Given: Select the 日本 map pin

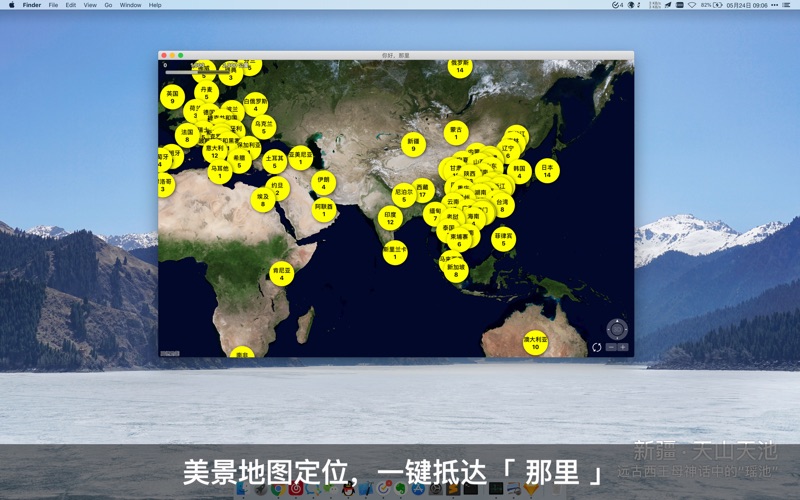Looking at the screenshot, I should point(547,170).
